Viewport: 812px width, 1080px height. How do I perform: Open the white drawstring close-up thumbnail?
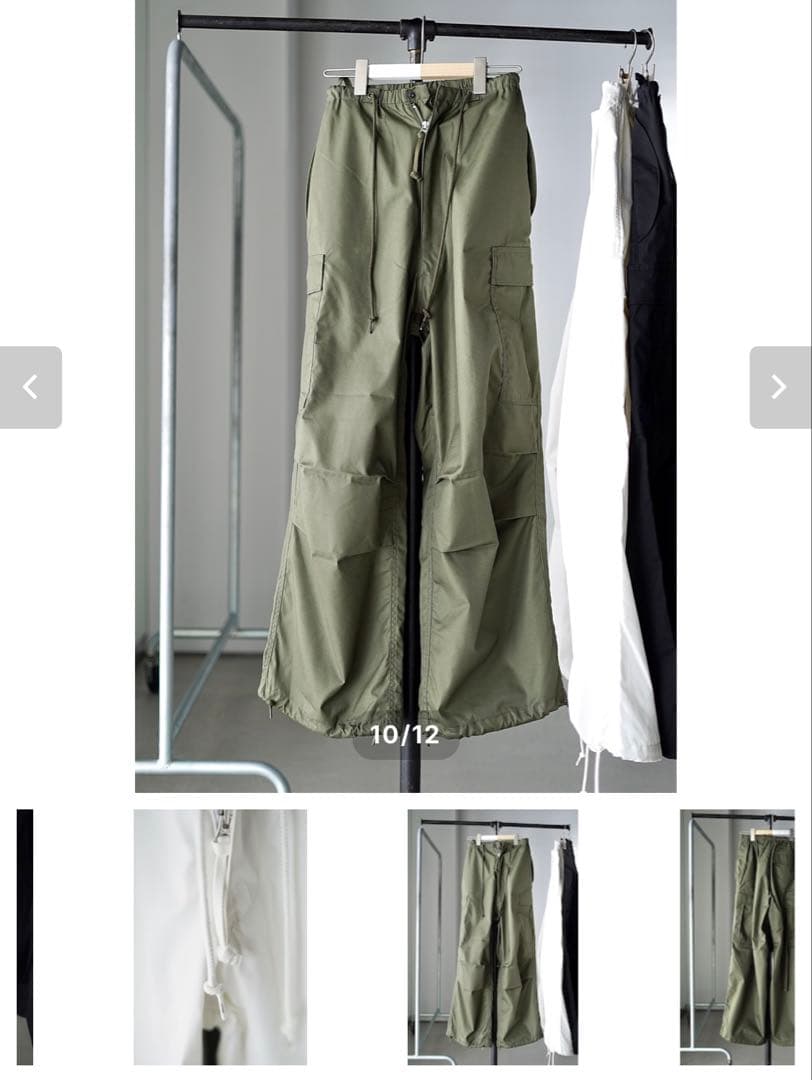coord(220,936)
